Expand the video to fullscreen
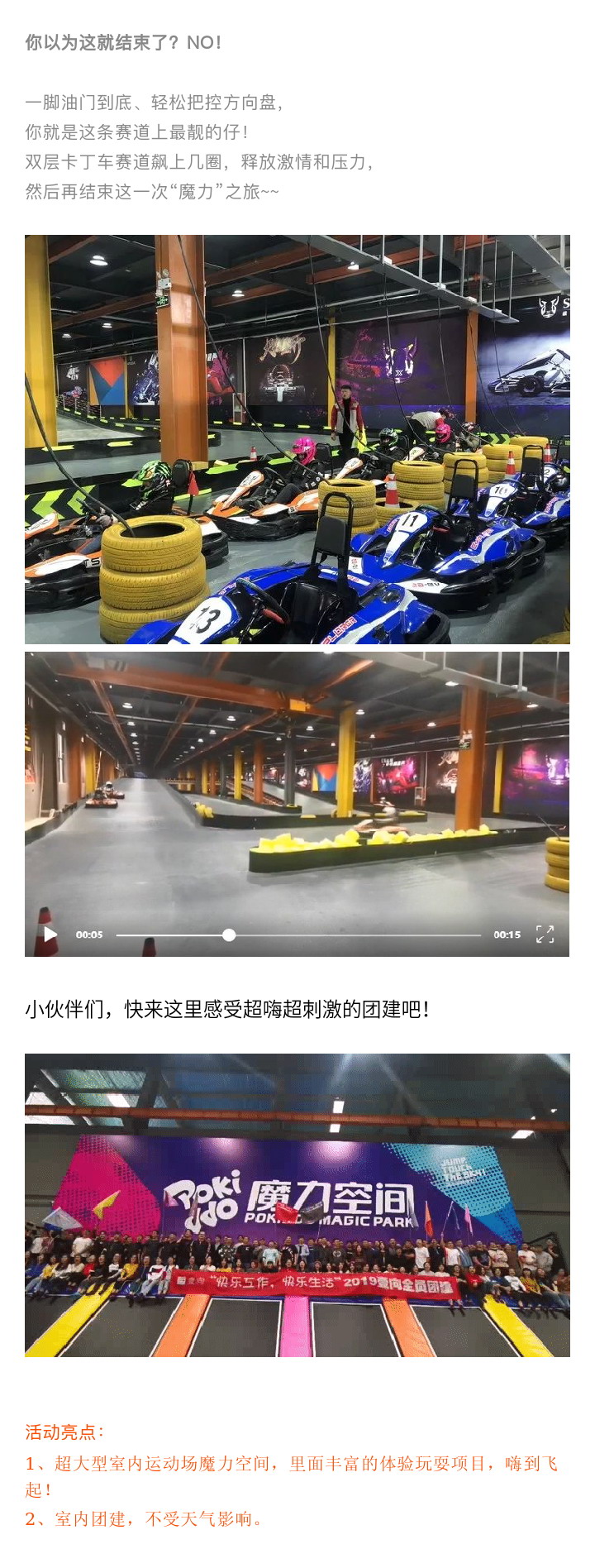 click(545, 935)
